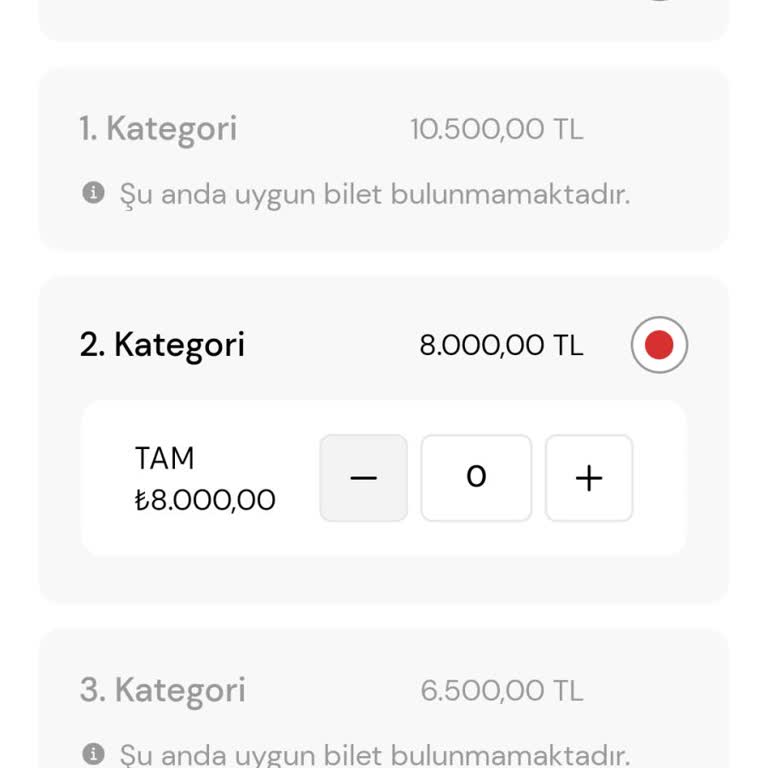Viewport: 768px width, 768px height.
Task: Select the 2. Kategori radio button
Action: point(659,345)
